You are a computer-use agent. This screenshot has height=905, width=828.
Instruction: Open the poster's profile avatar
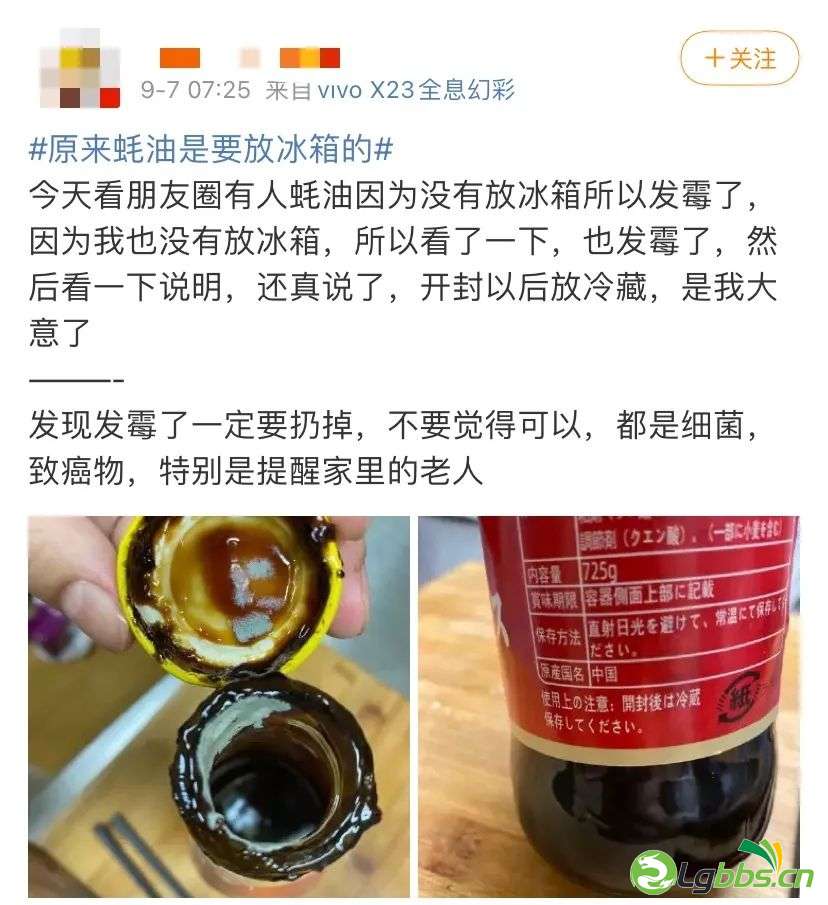pos(80,66)
